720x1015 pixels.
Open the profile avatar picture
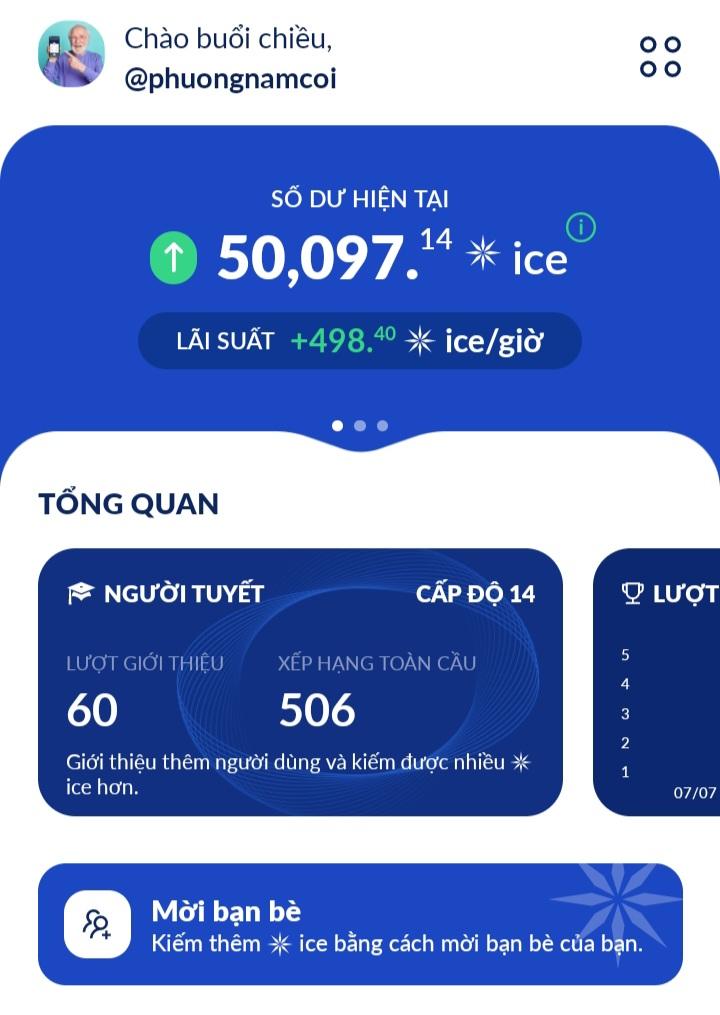(71, 54)
